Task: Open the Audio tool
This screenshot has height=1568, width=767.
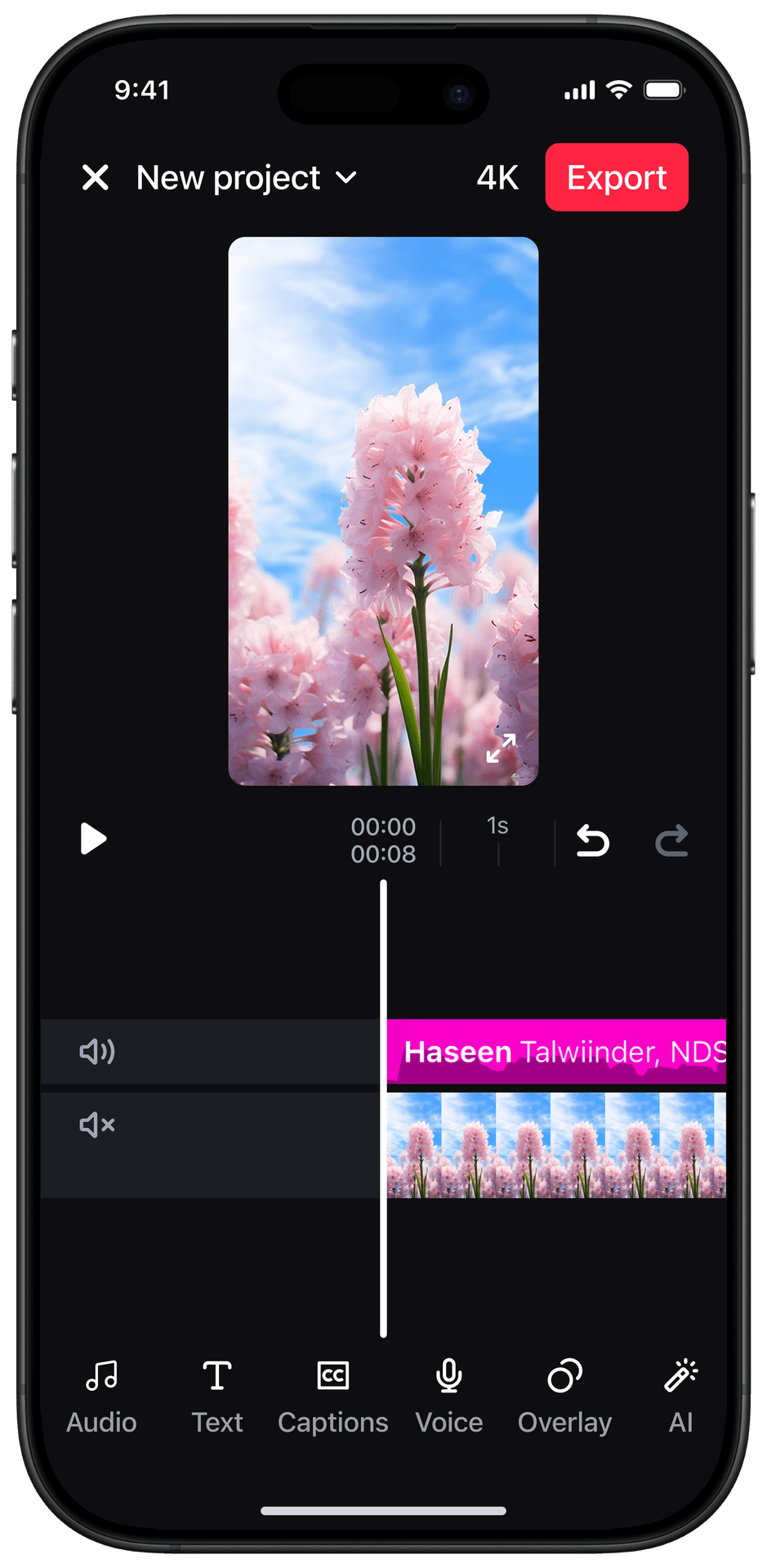Action: 101,1397
